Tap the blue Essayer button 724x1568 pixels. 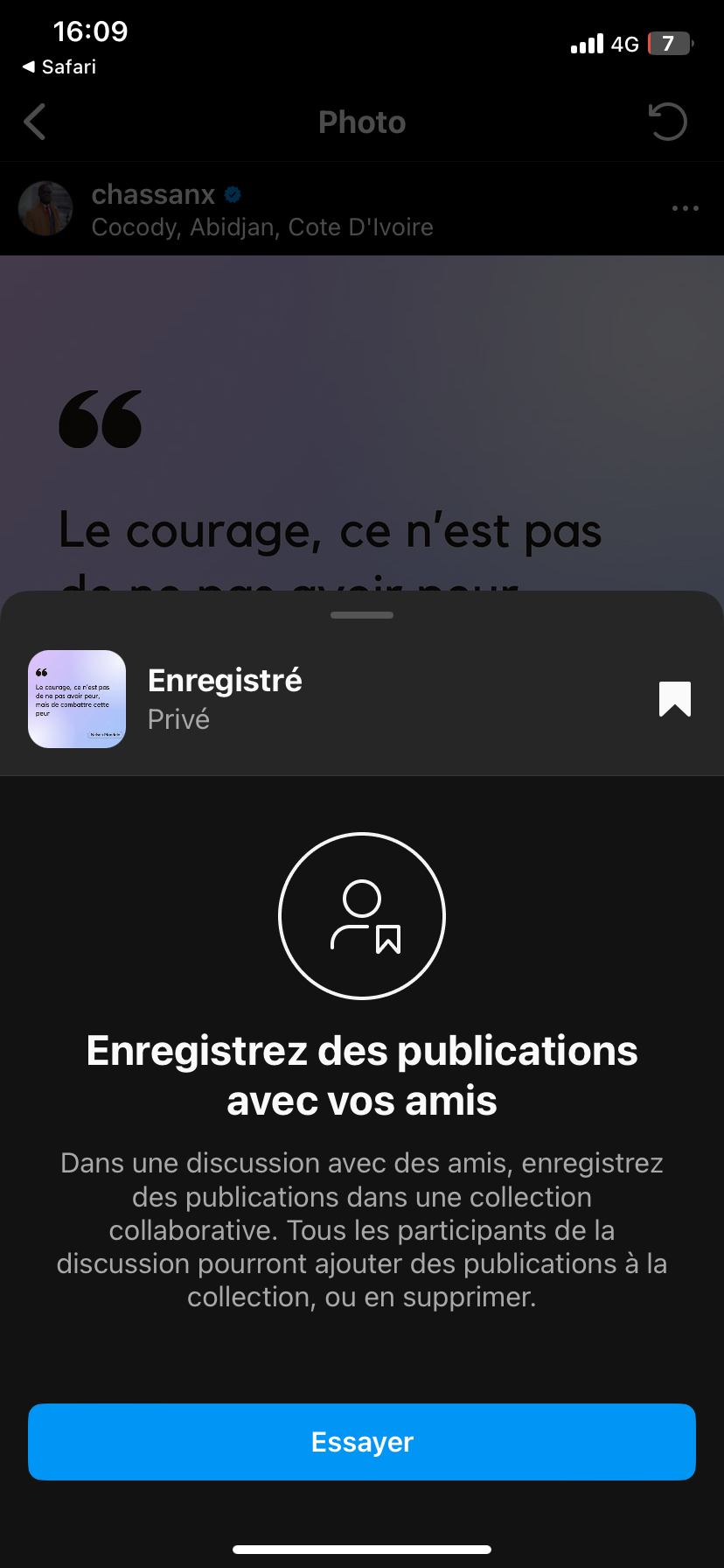362,1441
